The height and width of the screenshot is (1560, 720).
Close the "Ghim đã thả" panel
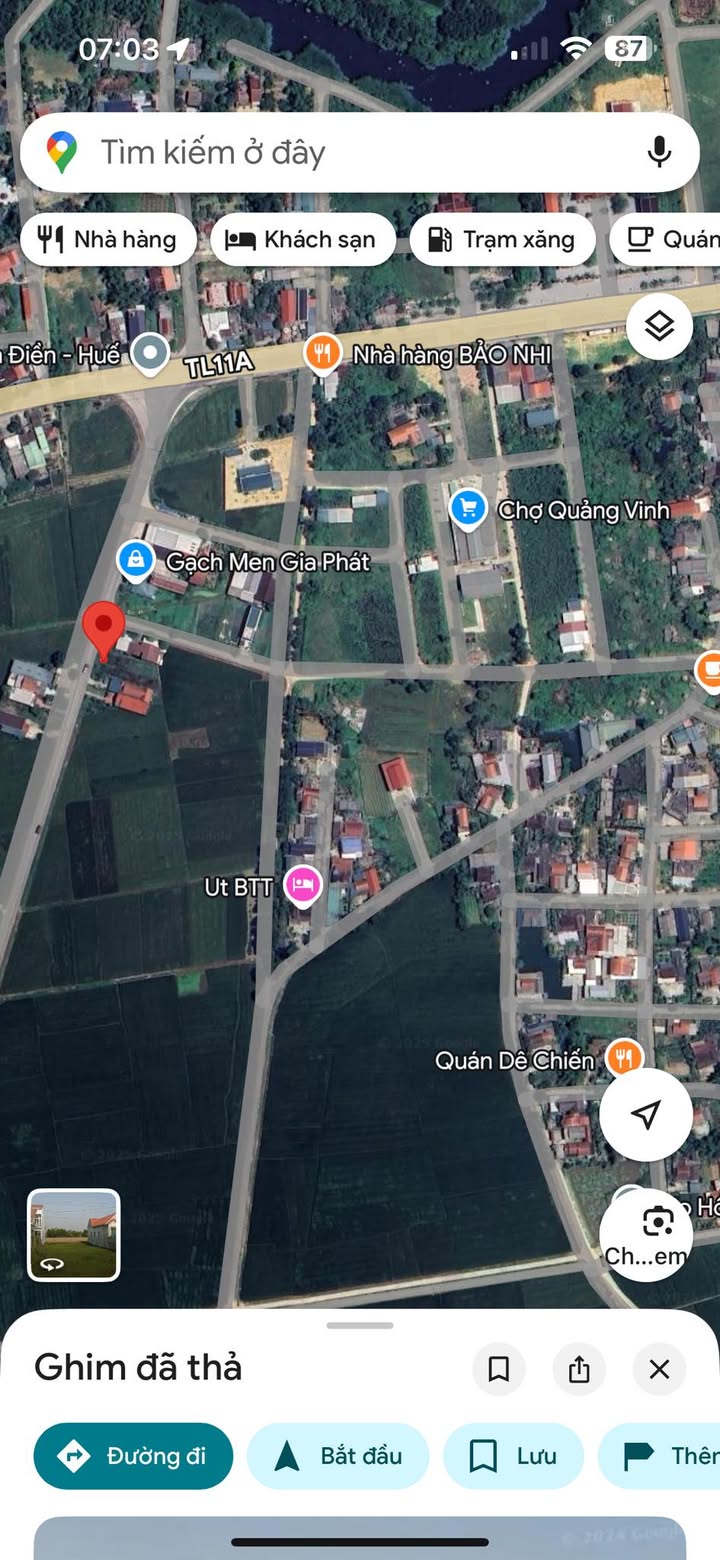coord(659,1369)
